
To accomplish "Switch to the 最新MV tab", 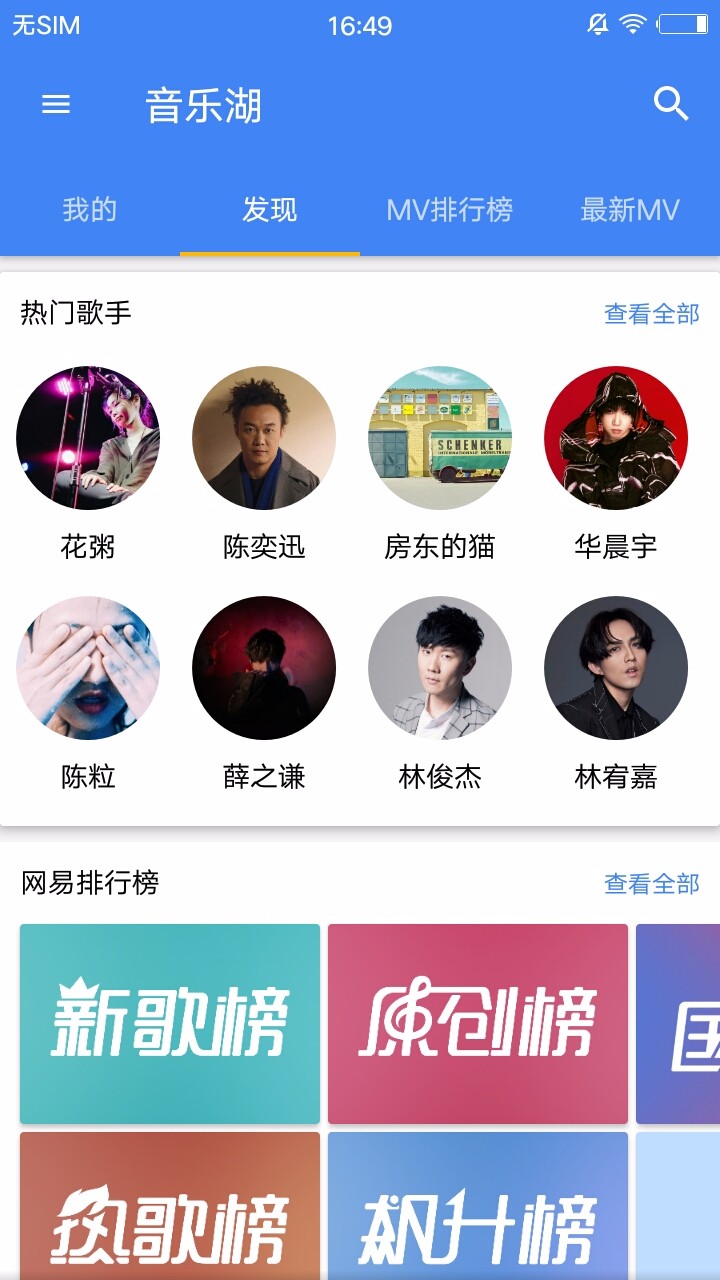I will 630,210.
